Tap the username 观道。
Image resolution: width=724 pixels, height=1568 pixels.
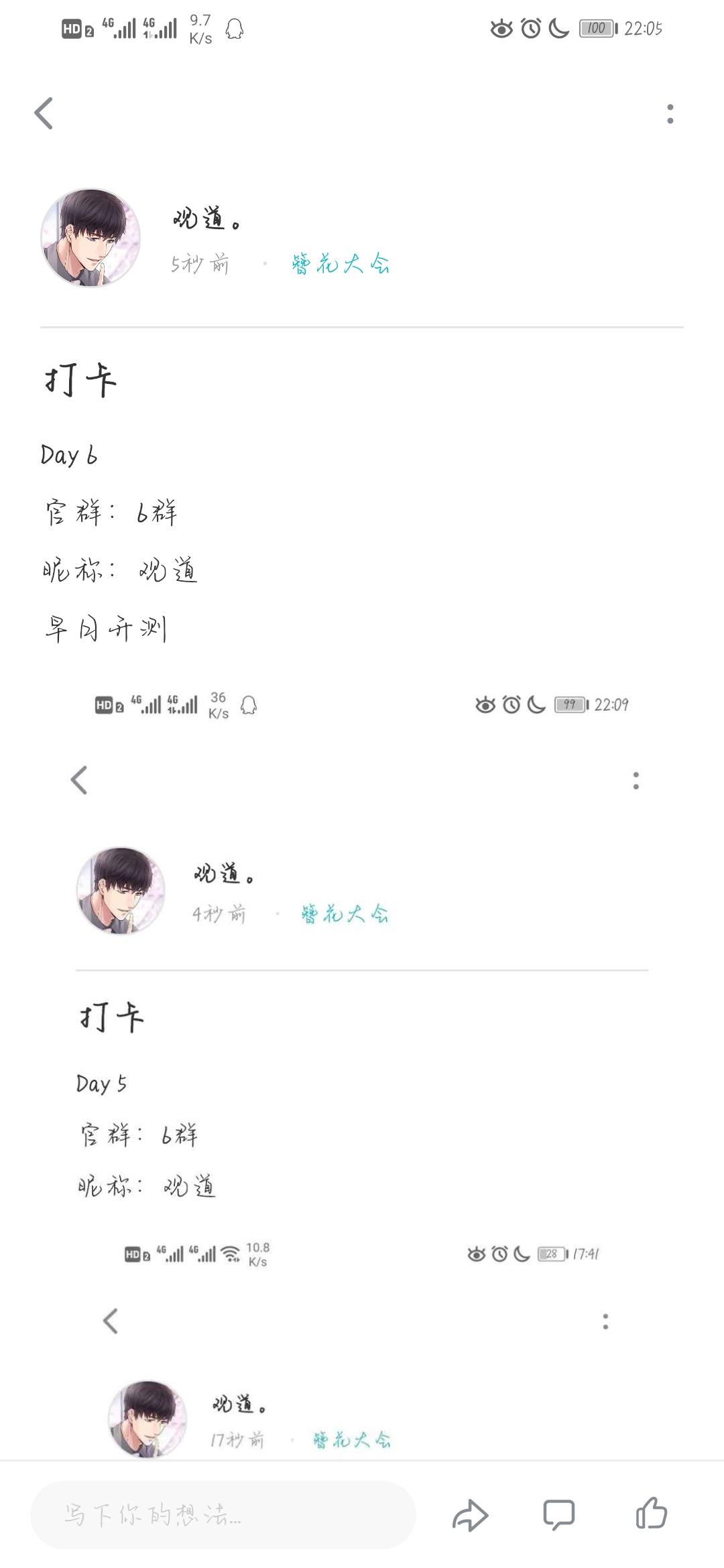click(204, 220)
